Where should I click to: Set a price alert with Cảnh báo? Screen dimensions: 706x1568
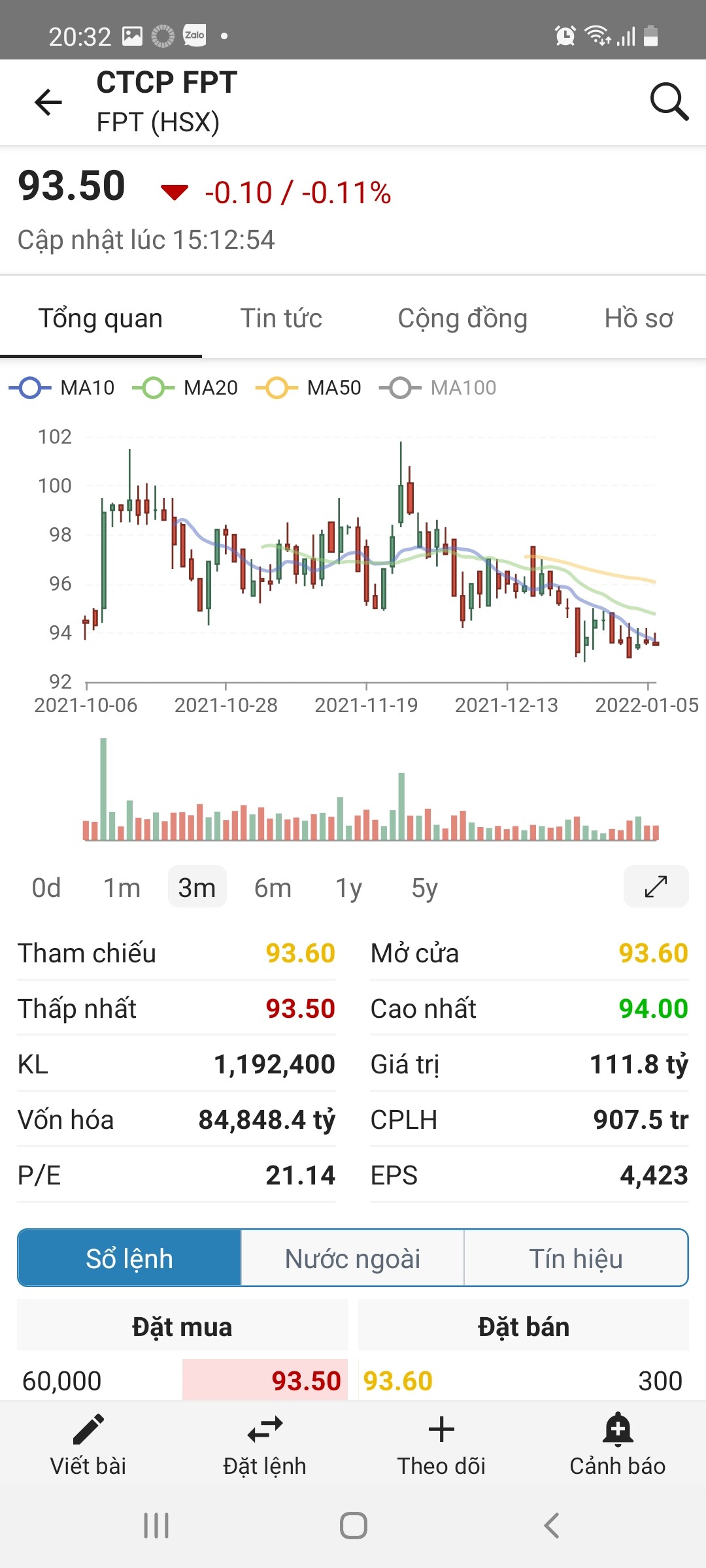click(x=618, y=1445)
